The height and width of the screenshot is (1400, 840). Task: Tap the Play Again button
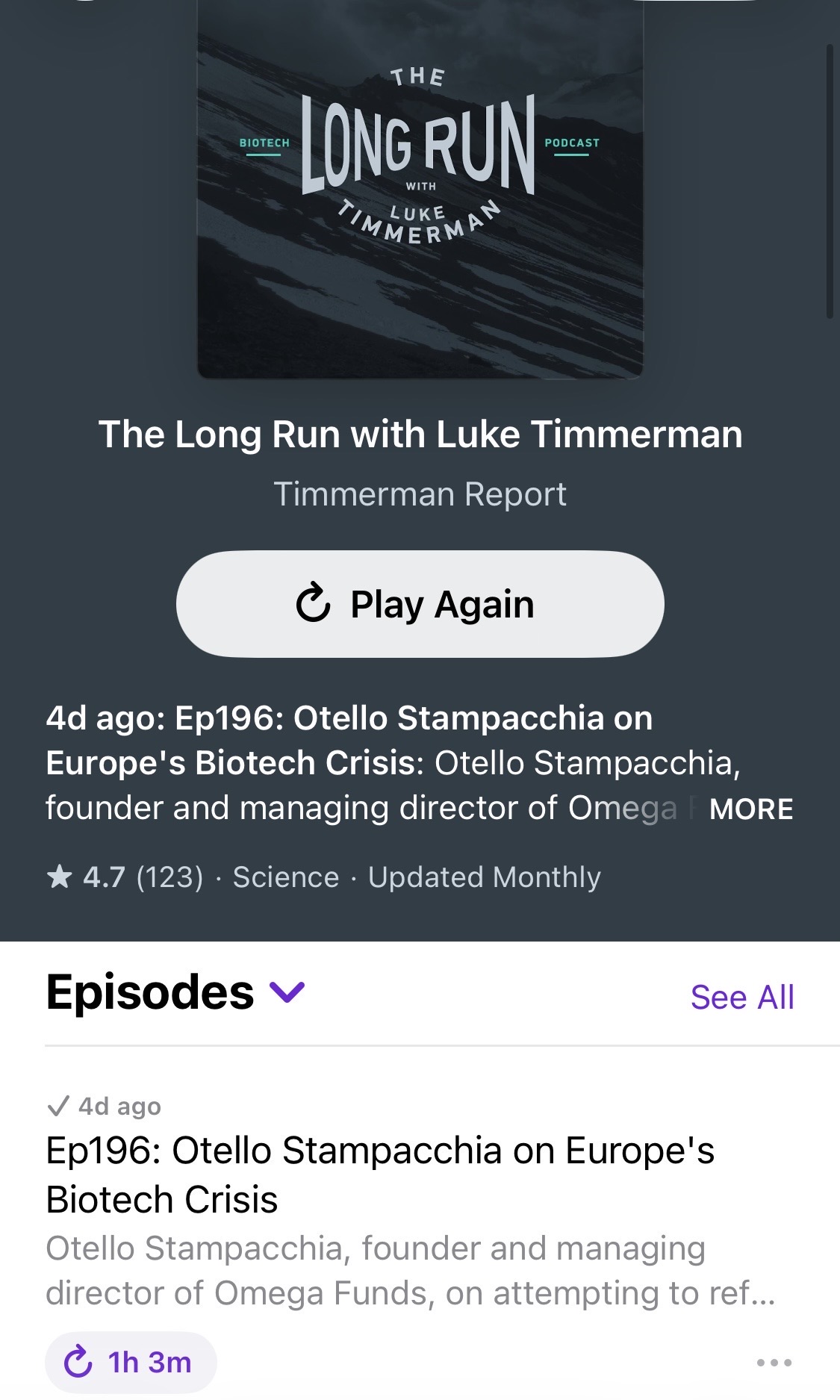coord(420,604)
